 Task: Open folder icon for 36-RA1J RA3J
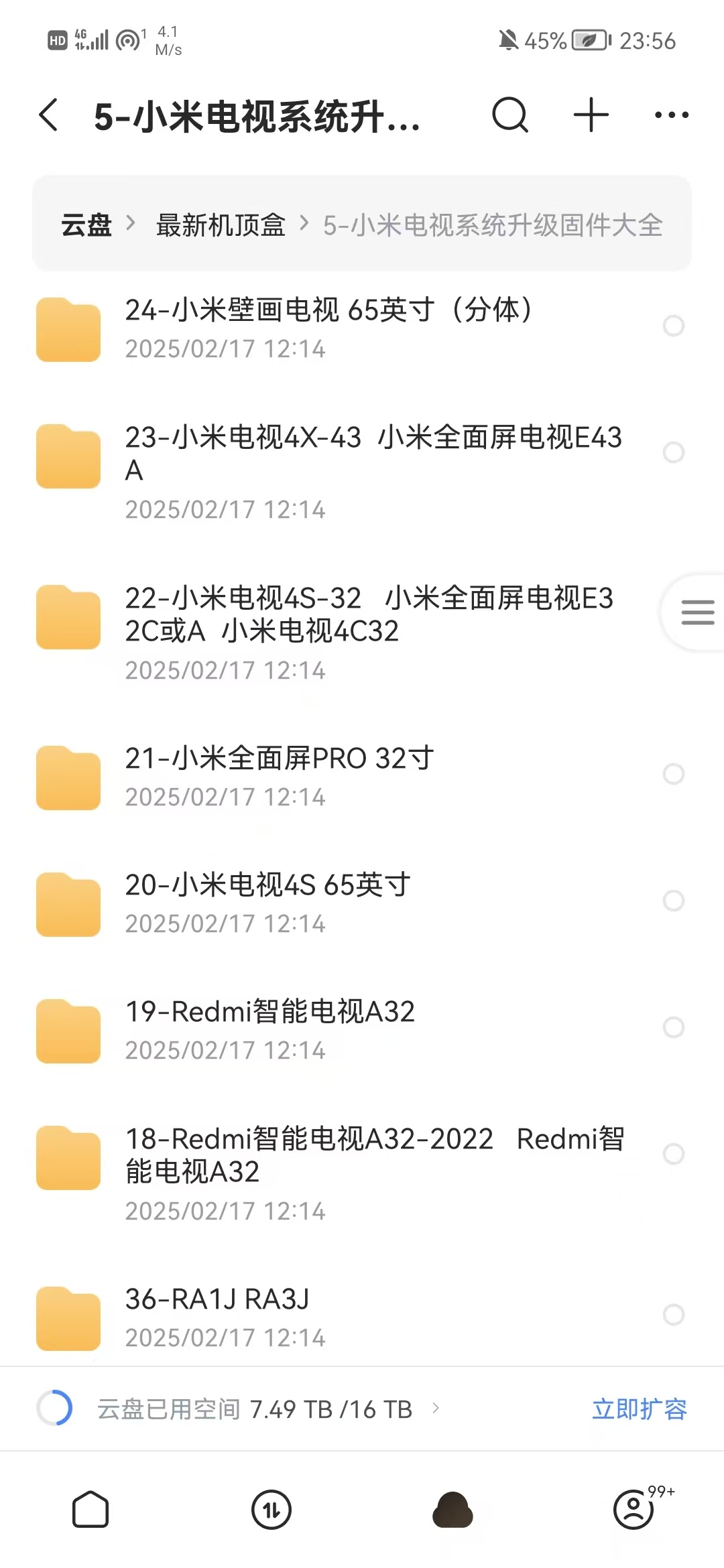pyautogui.click(x=68, y=1317)
